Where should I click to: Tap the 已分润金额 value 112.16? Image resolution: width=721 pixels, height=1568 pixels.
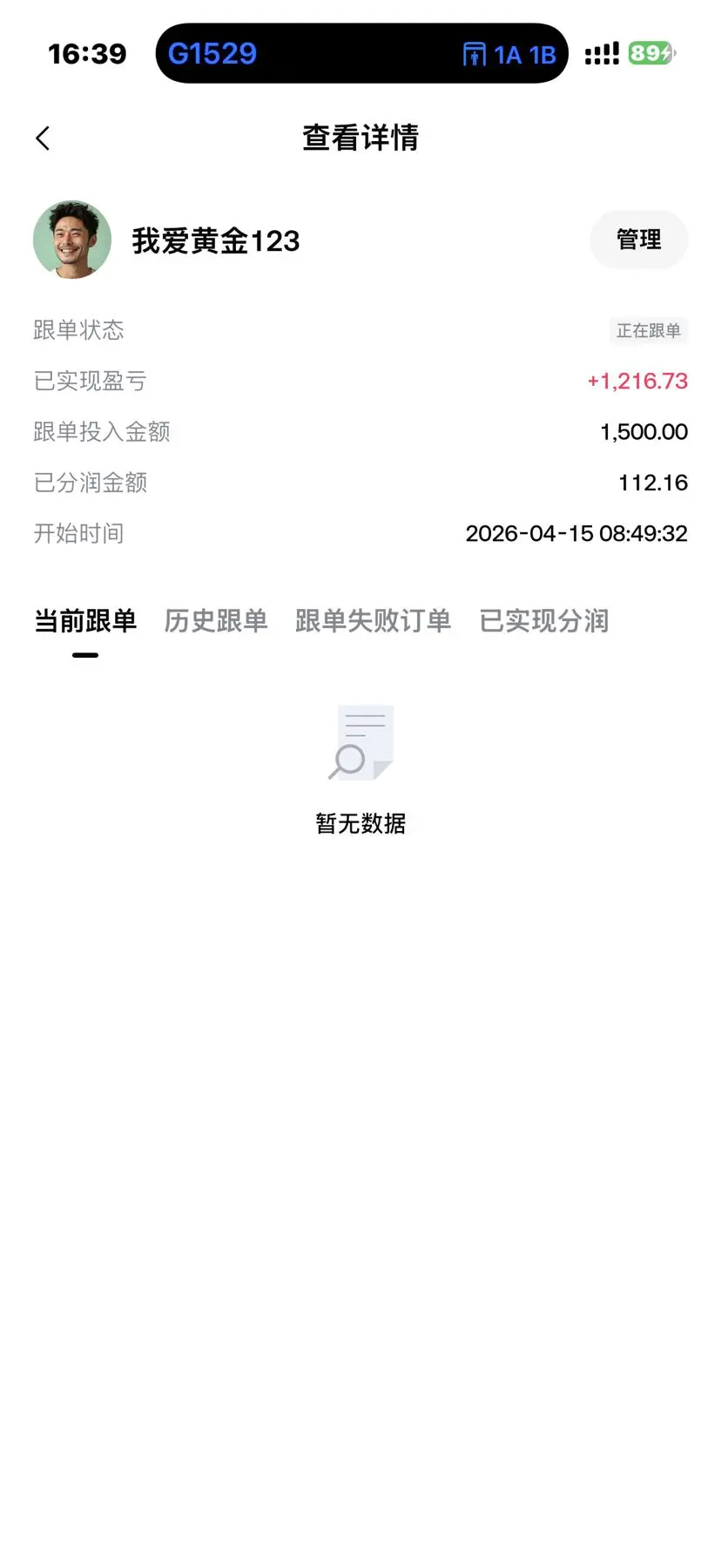654,483
